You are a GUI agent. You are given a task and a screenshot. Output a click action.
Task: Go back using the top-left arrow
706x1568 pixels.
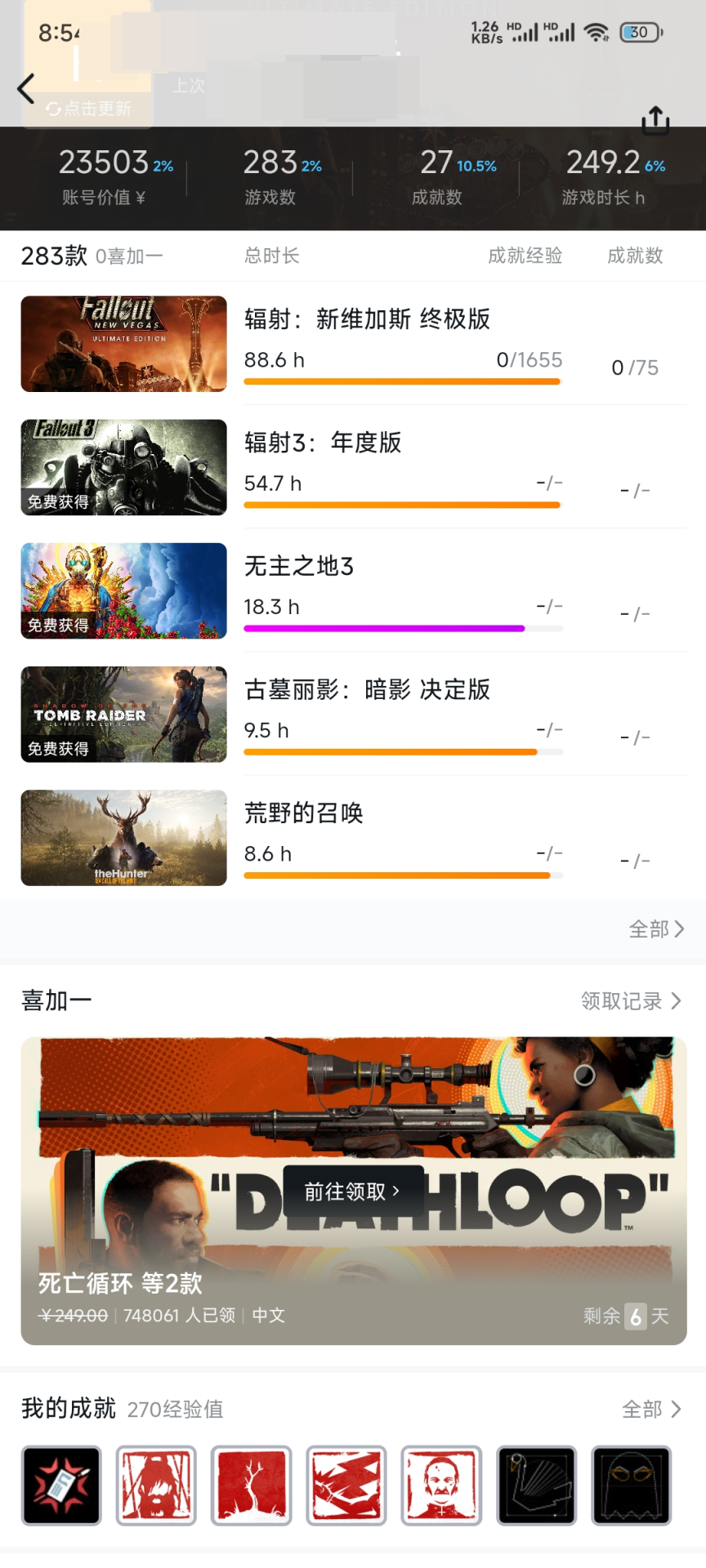click(26, 89)
